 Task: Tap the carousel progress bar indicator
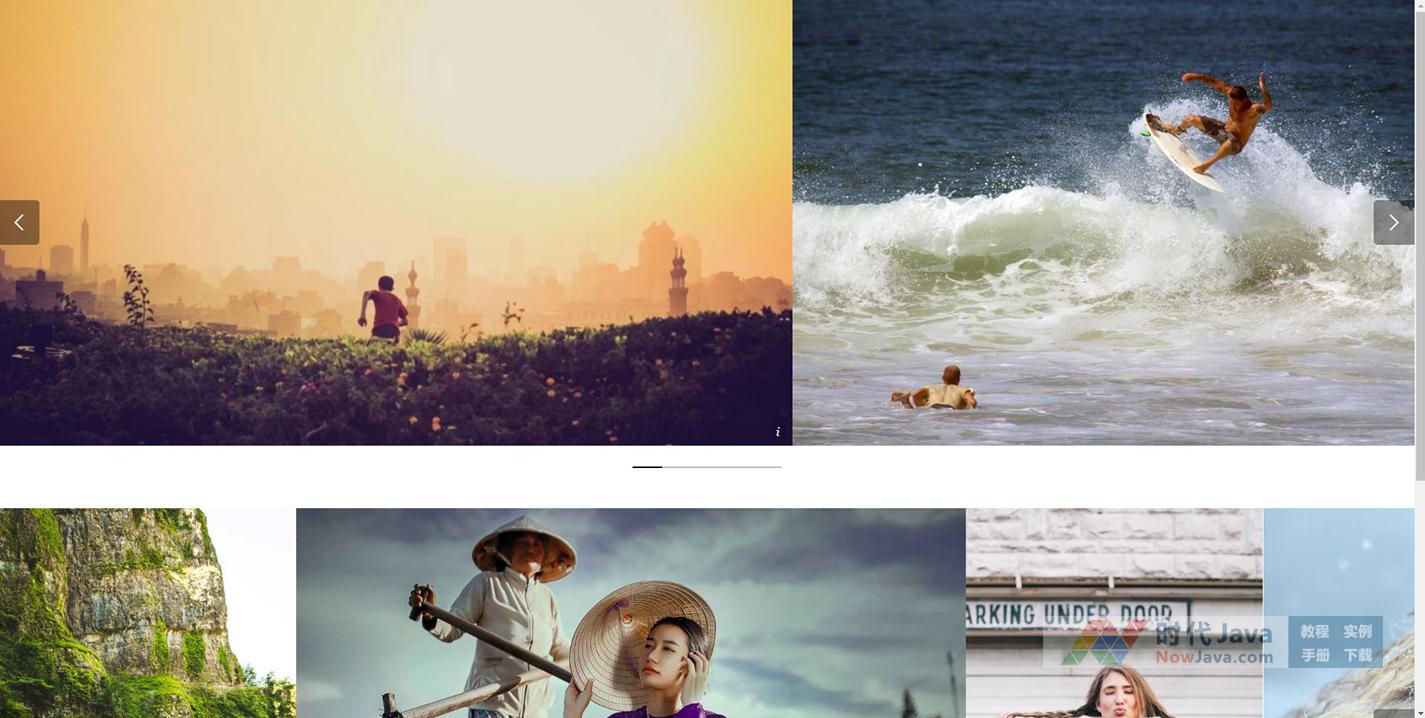point(706,467)
